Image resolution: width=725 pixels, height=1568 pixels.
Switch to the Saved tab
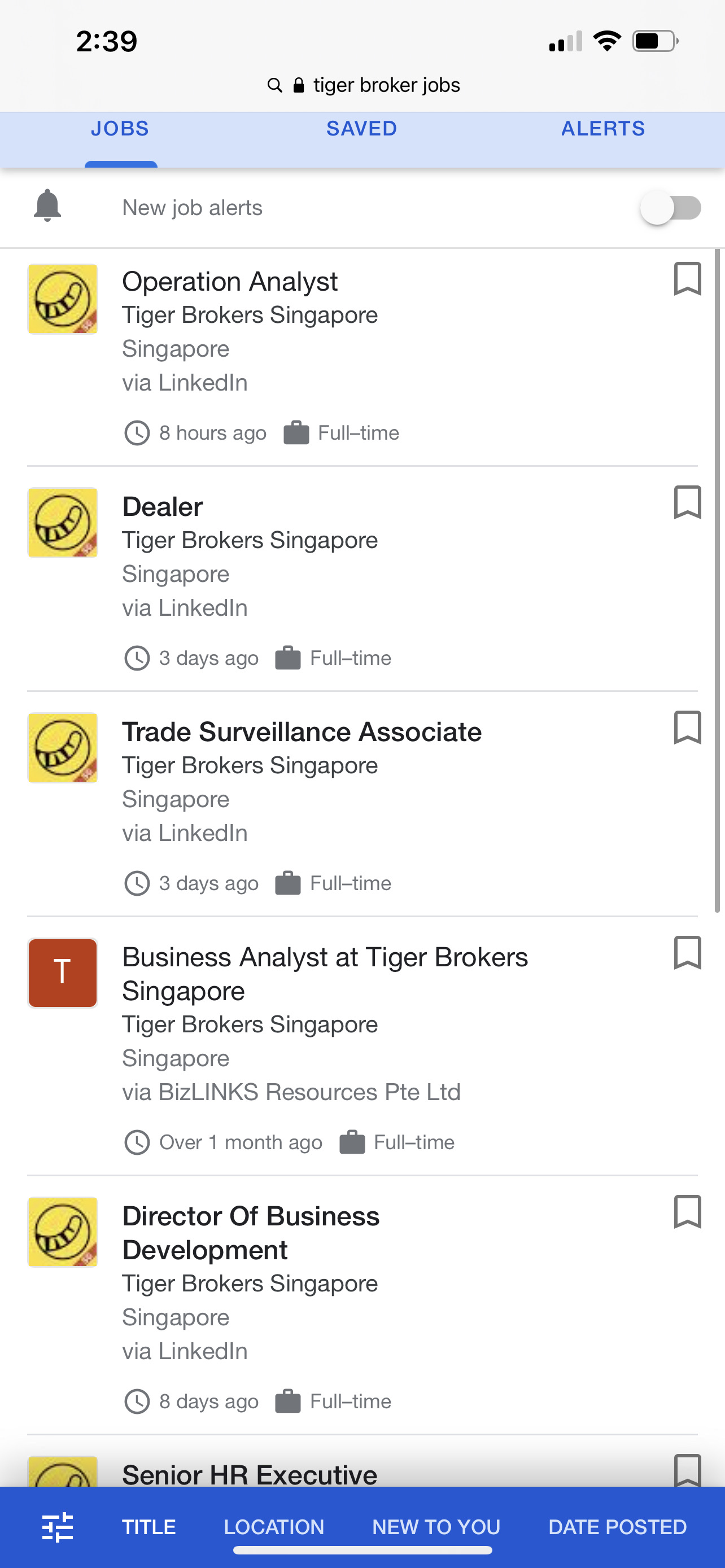(x=361, y=129)
